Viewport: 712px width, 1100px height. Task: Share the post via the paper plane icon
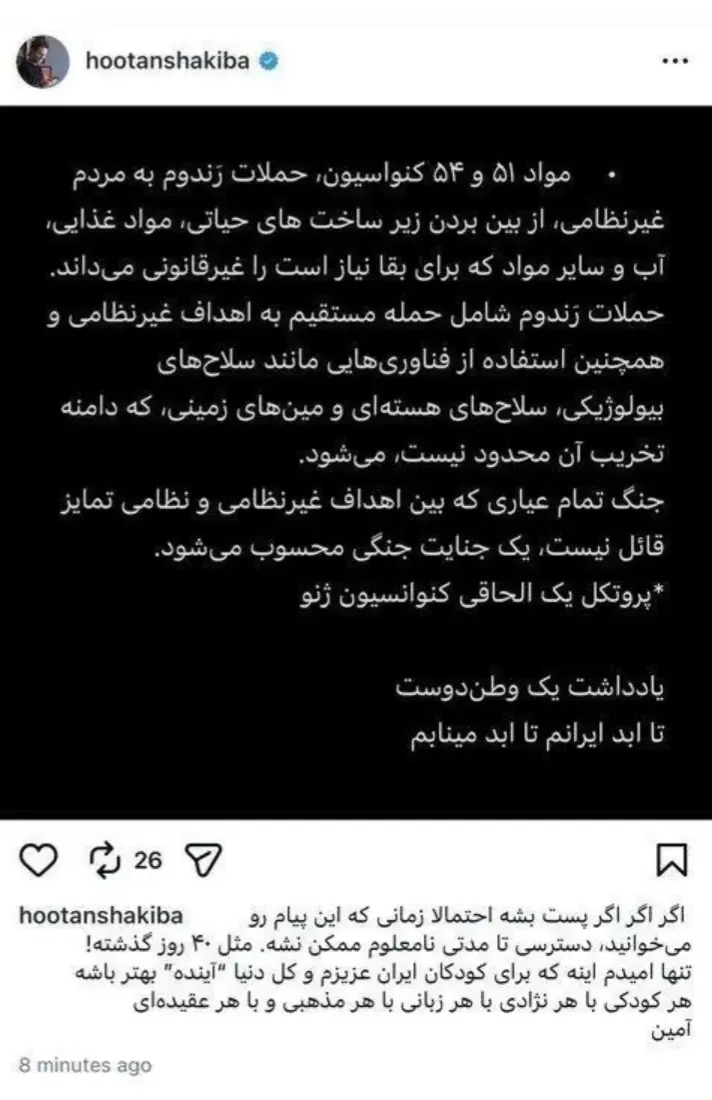tap(203, 860)
